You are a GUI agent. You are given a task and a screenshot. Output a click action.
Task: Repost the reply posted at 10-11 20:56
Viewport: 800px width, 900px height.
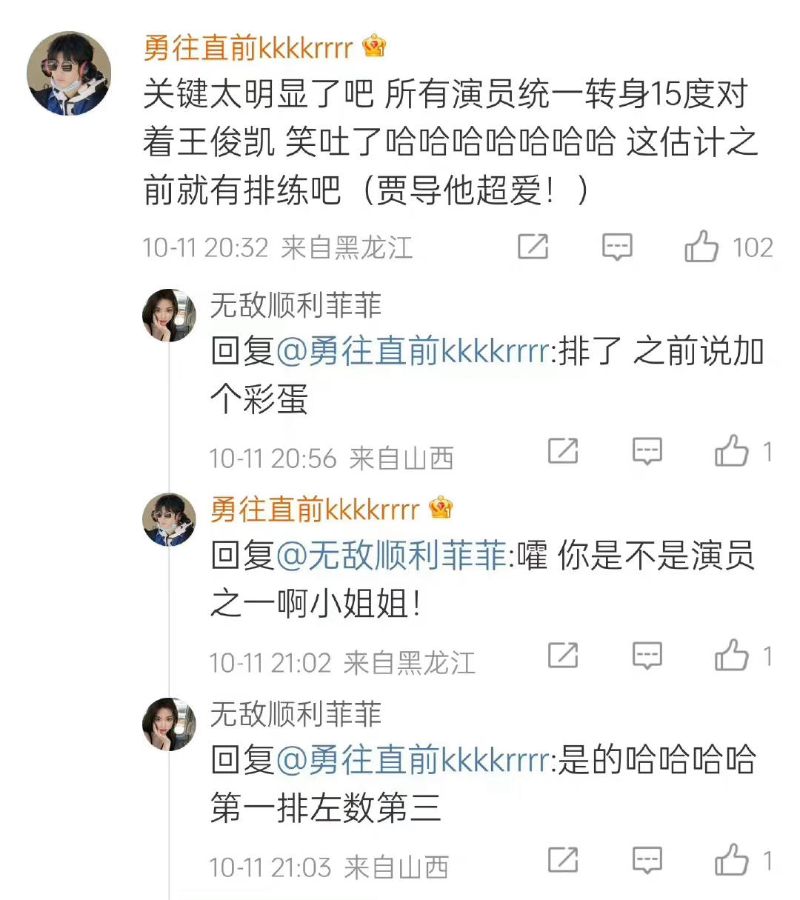pos(563,452)
